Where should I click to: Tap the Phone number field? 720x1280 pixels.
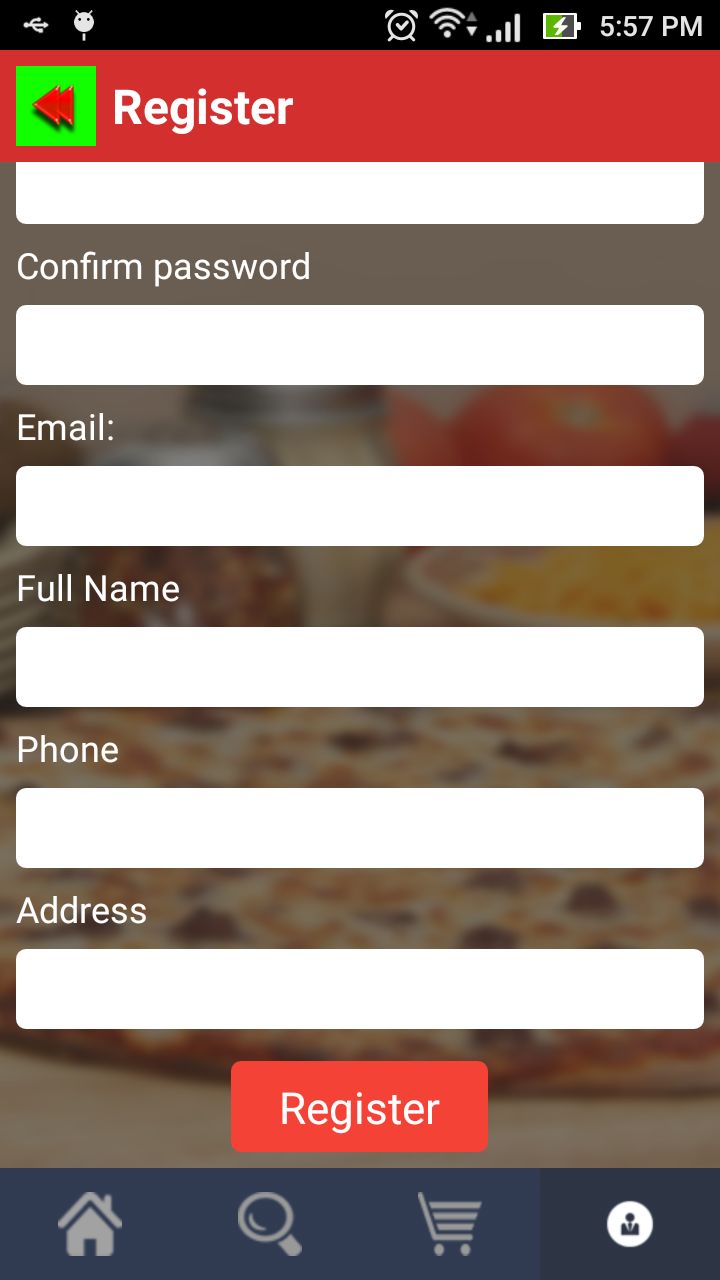[360, 828]
